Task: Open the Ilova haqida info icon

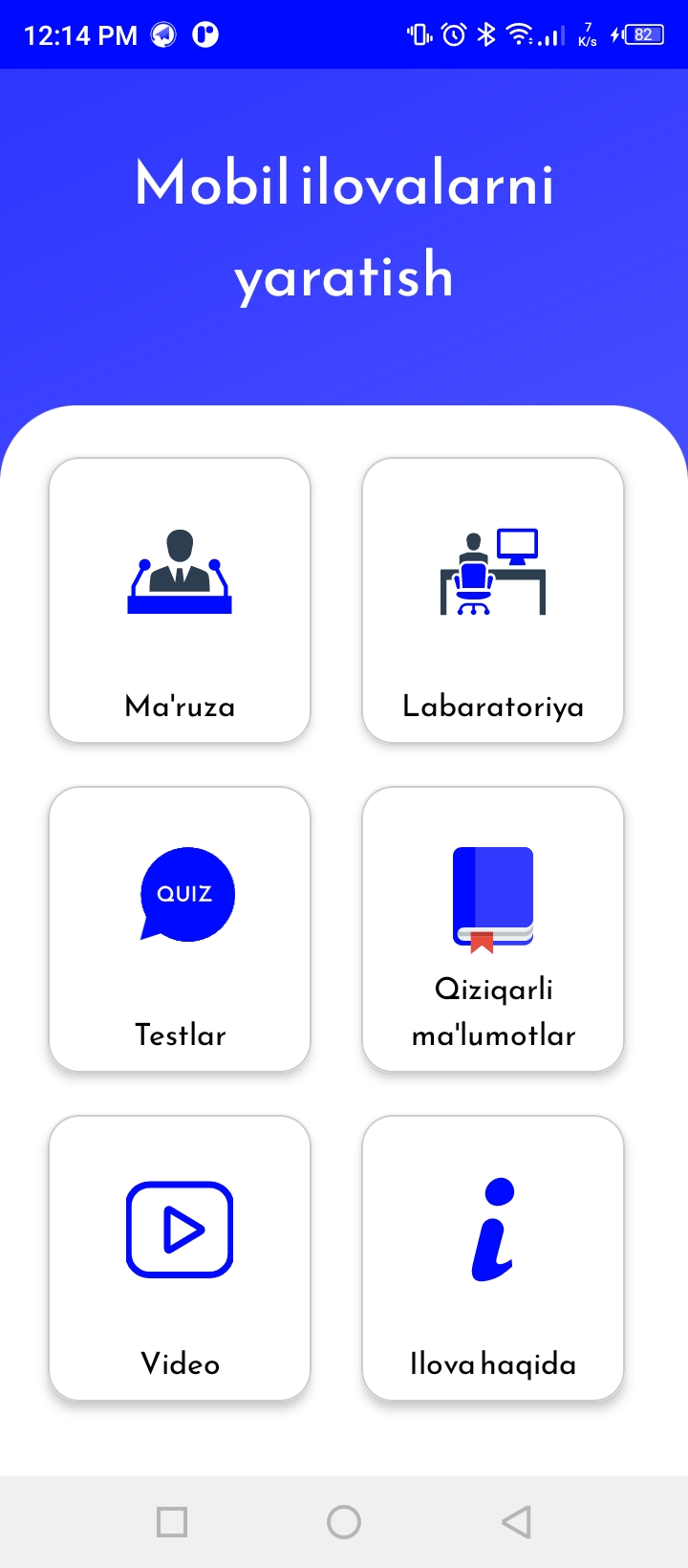Action: tap(495, 1230)
